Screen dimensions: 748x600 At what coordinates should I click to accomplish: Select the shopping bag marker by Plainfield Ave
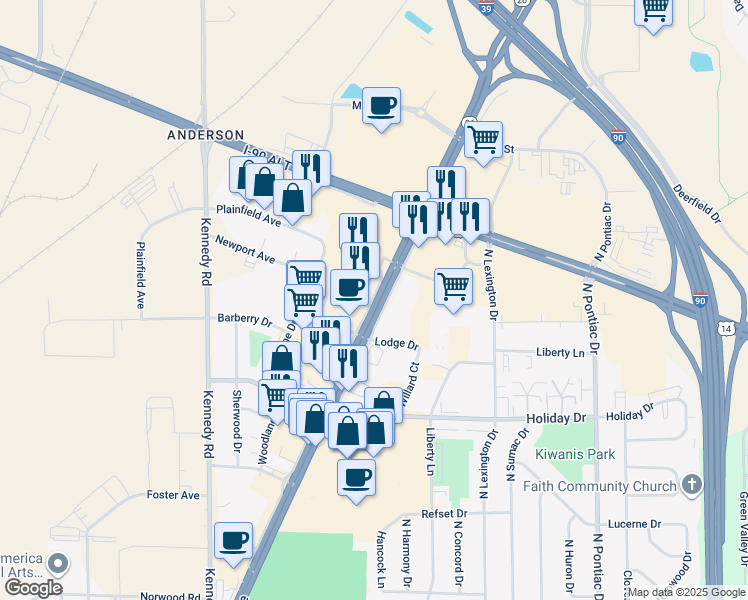[292, 198]
